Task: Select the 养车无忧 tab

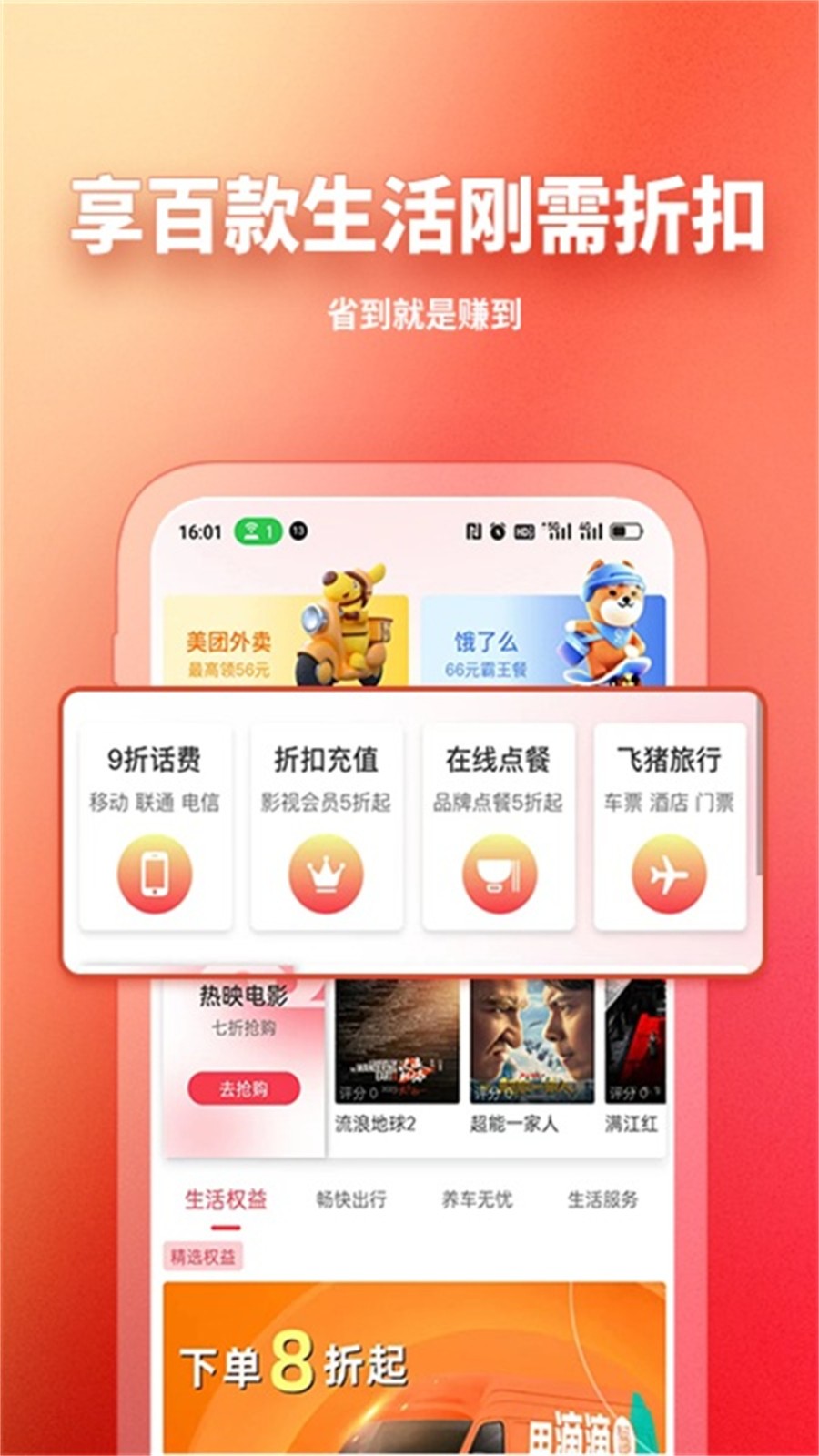Action: 477,1199
